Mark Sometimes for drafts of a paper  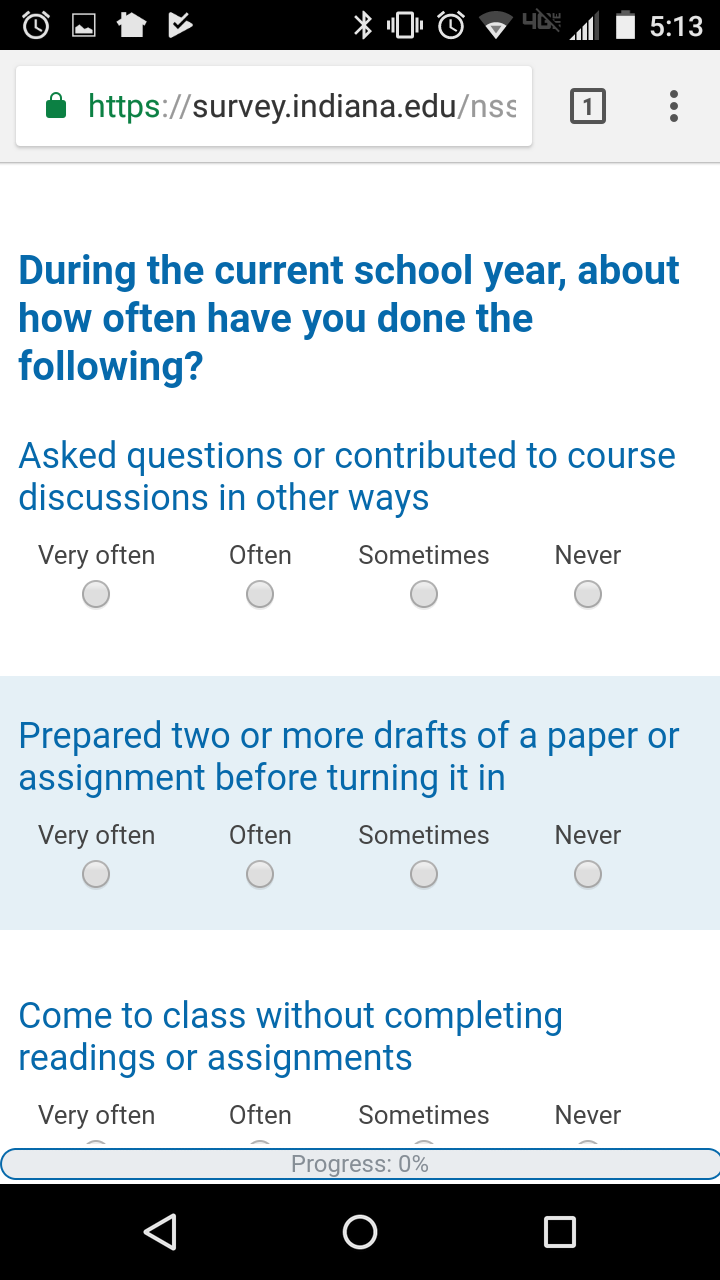(424, 875)
